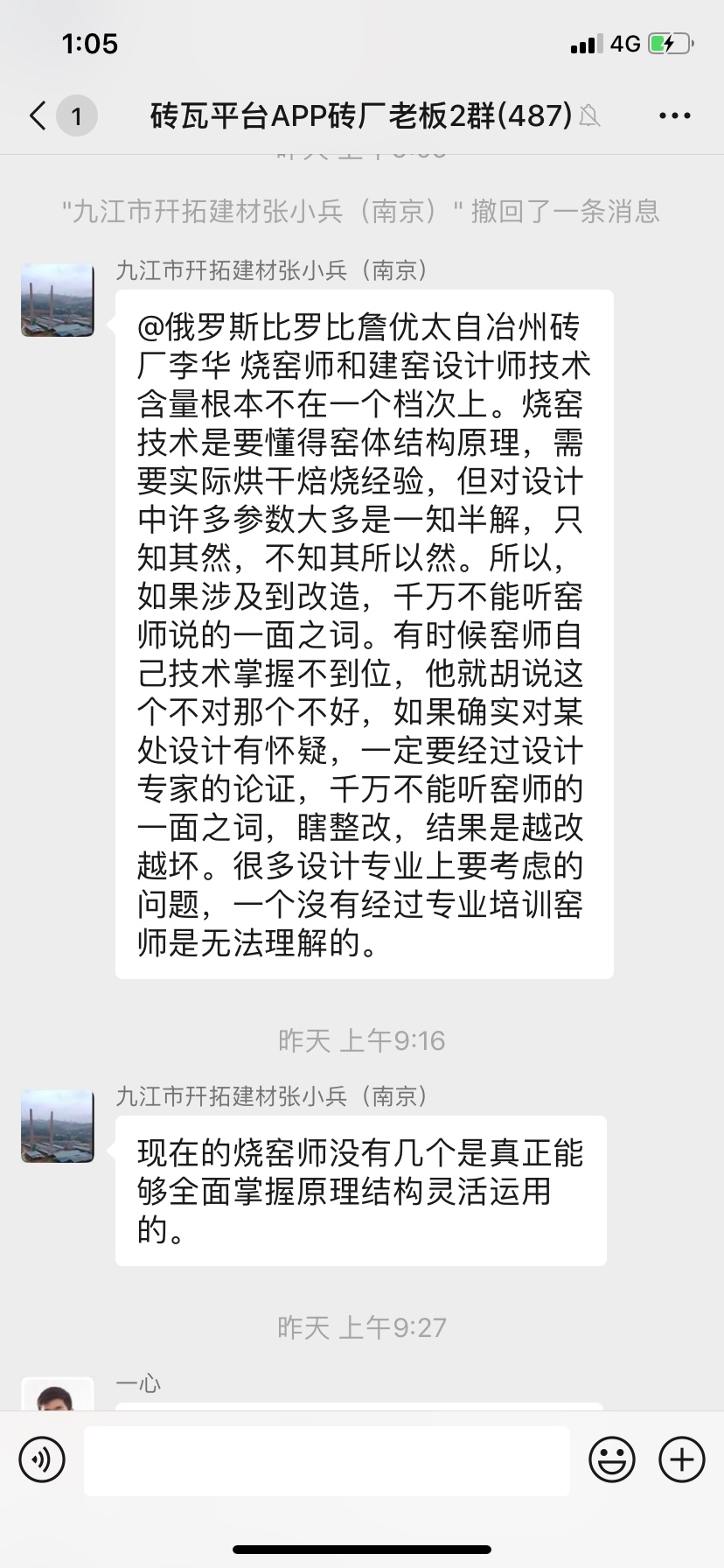The image size is (724, 1568).
Task: Switch to voice message input
Action: tap(42, 1459)
